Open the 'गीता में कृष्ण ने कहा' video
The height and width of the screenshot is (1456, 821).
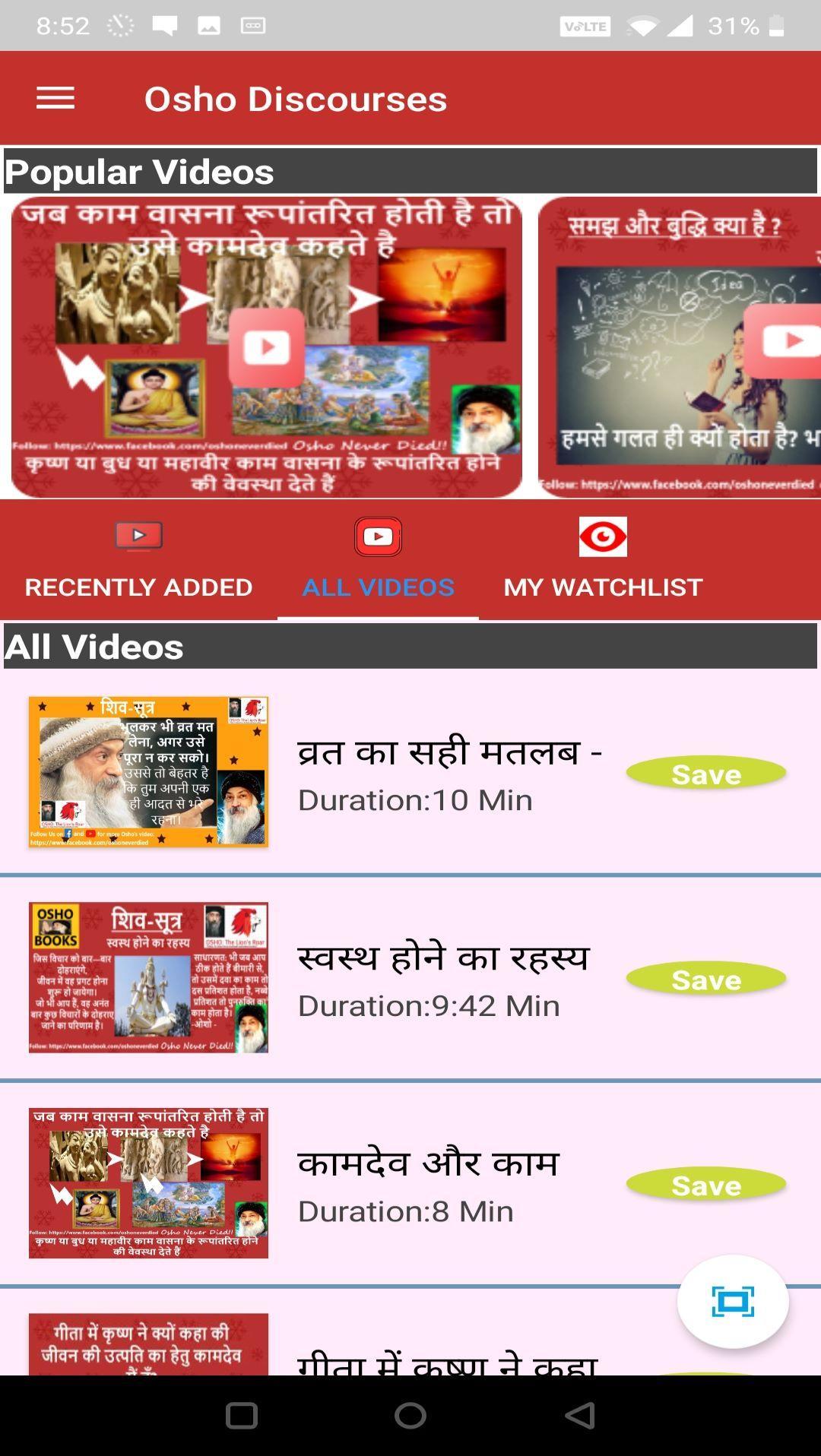(x=447, y=1360)
